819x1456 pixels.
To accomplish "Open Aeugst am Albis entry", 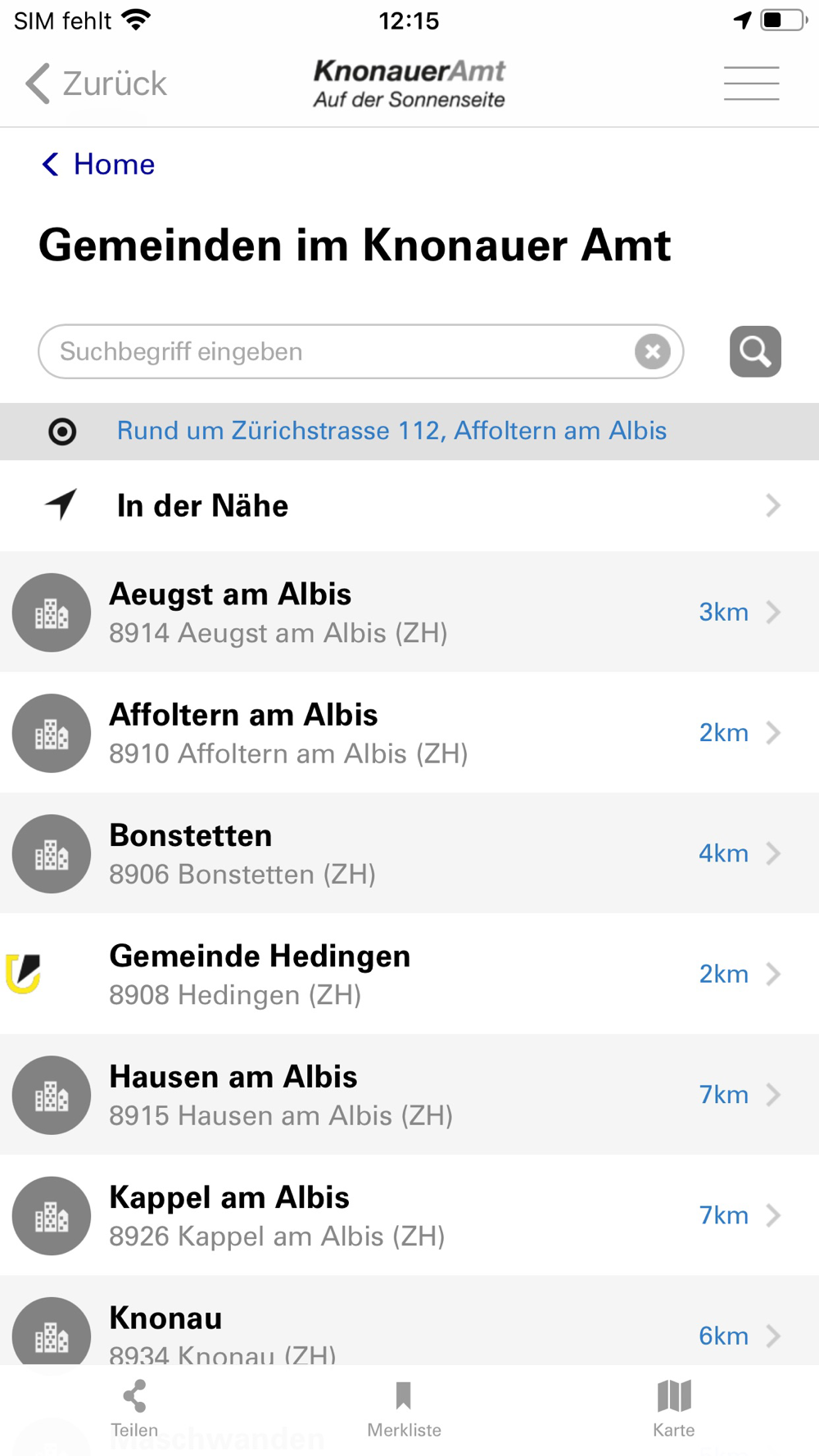I will coord(409,612).
